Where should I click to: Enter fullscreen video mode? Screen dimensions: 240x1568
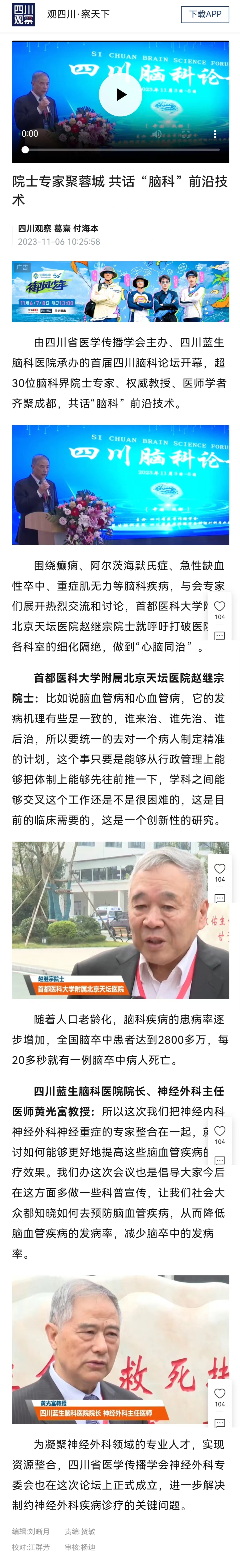(x=186, y=133)
